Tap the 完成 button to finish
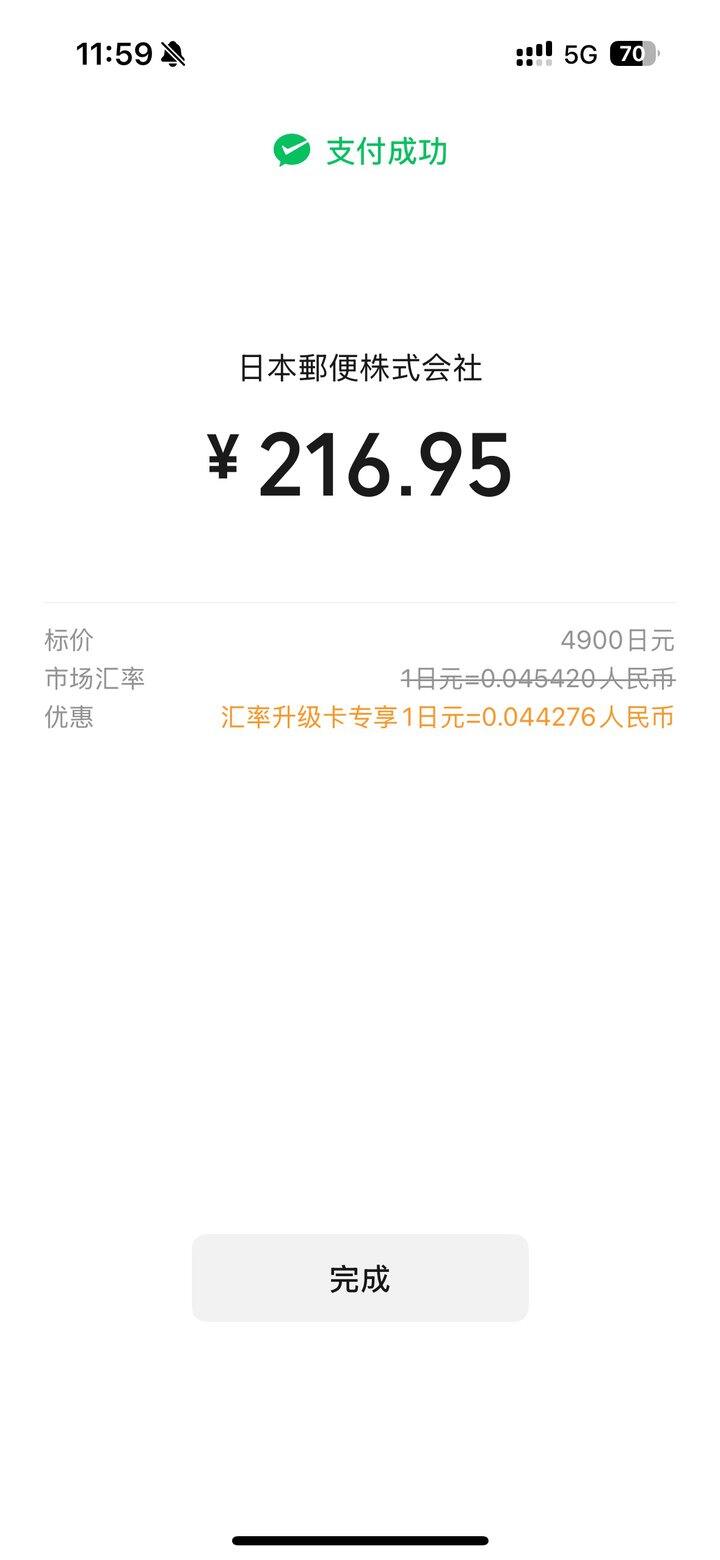 coord(360,1278)
